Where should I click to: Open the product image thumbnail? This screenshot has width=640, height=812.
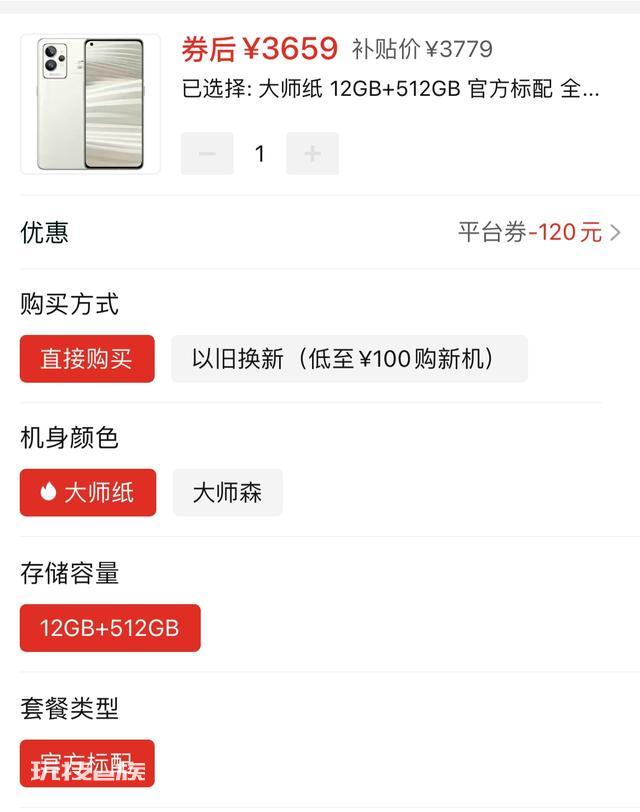coord(90,104)
